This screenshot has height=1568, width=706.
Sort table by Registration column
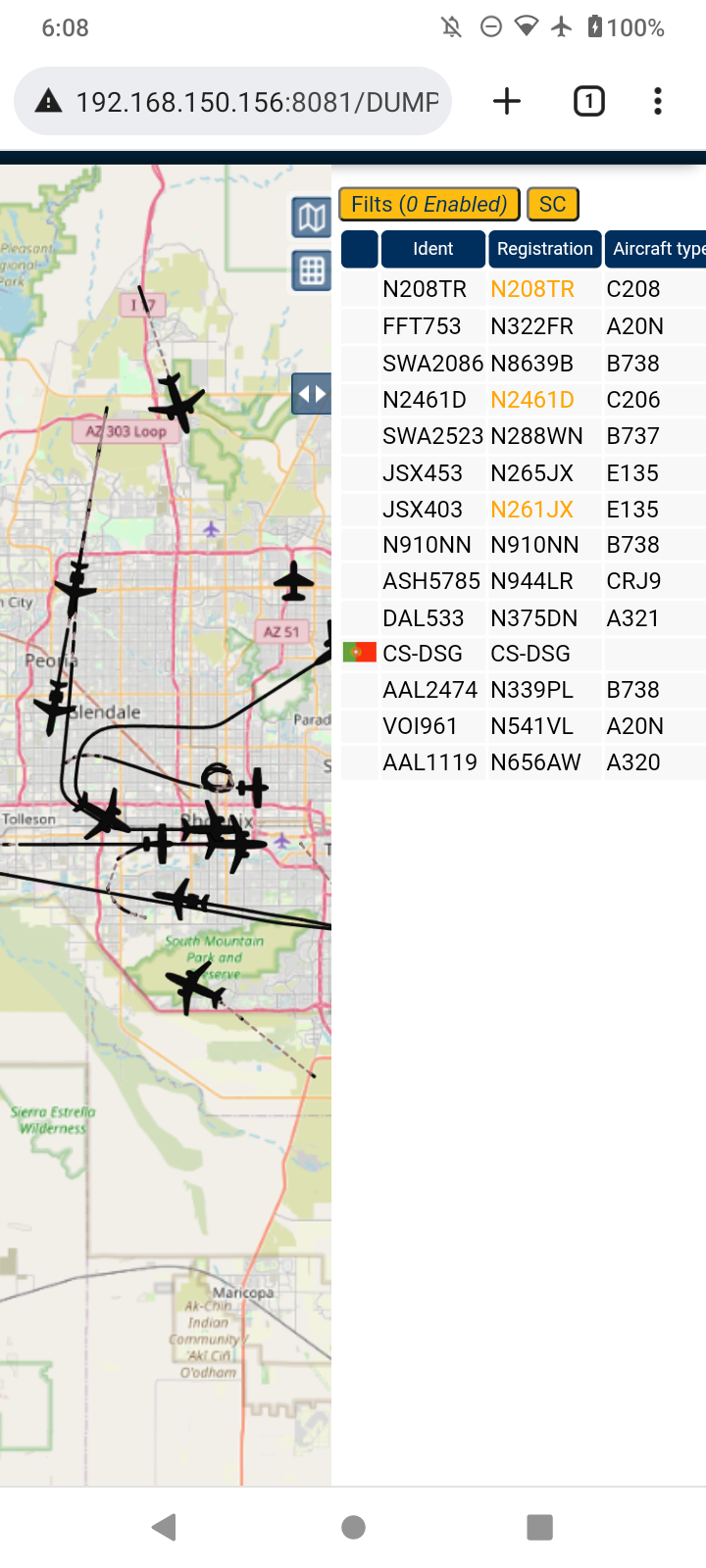tap(544, 249)
